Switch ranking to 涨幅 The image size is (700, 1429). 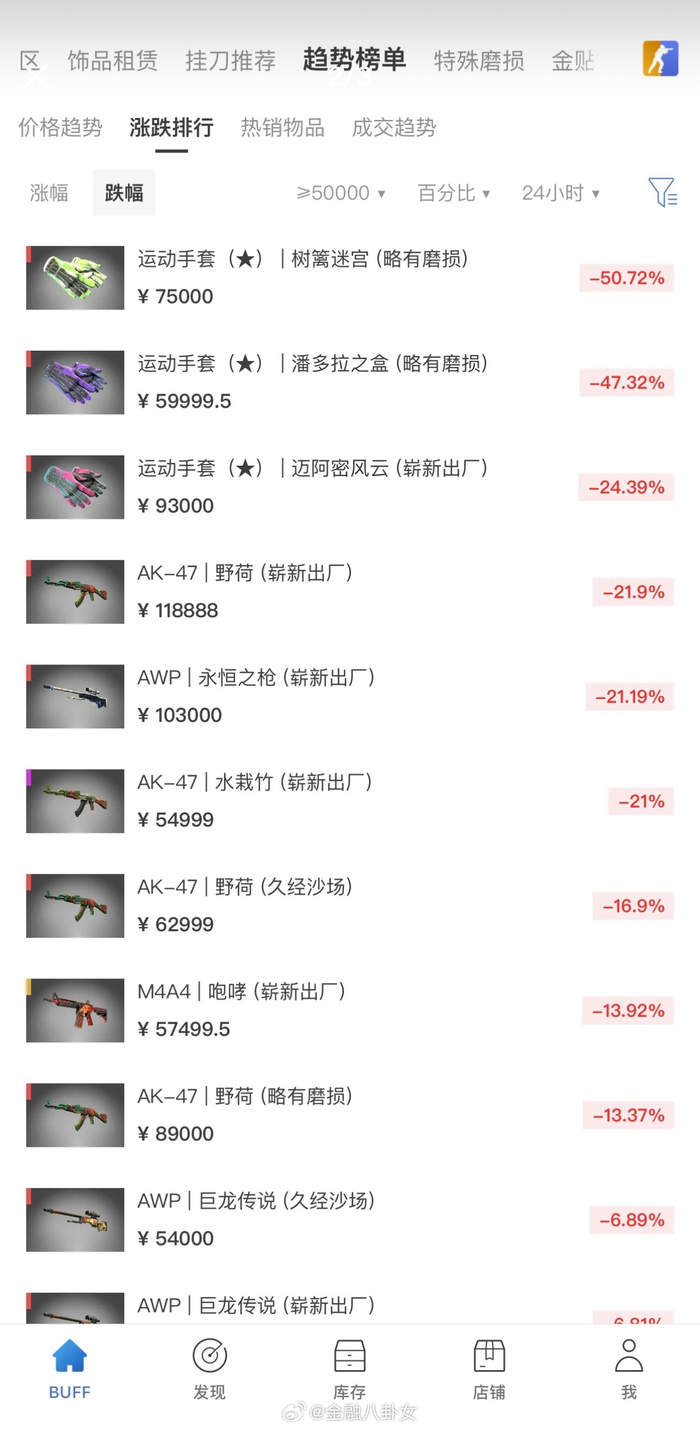[x=49, y=193]
